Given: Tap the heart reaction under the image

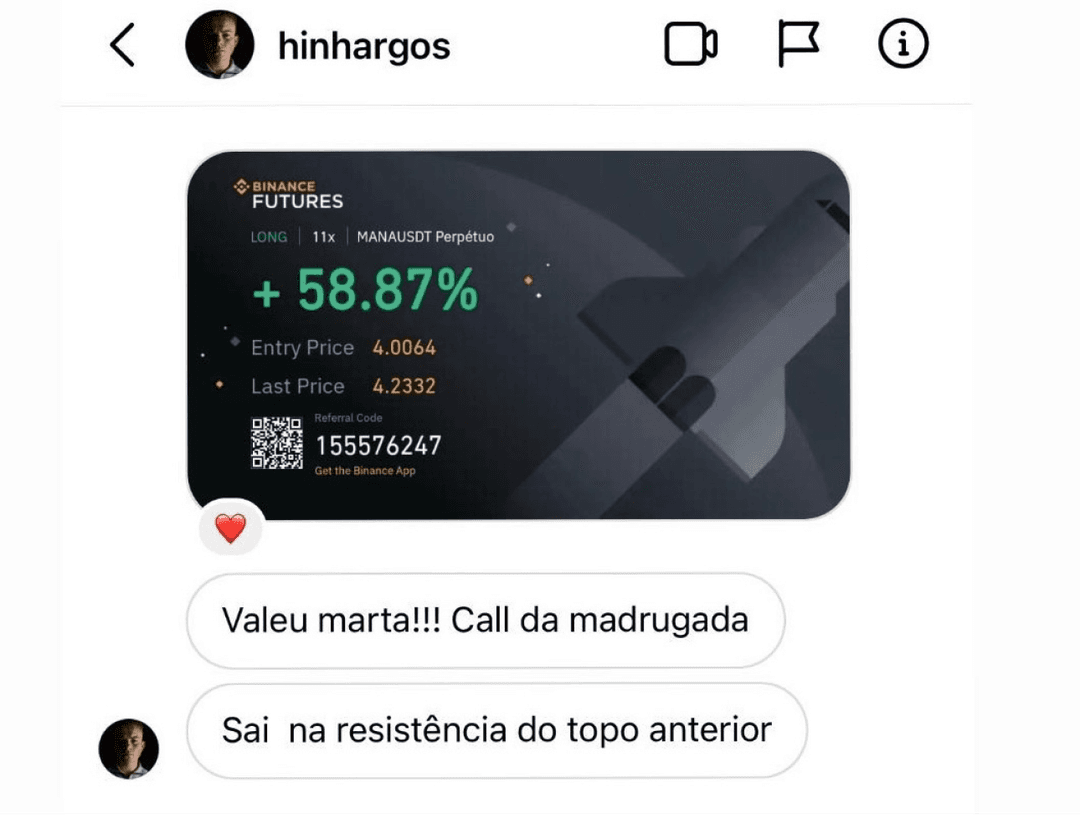Looking at the screenshot, I should pos(231,528).
